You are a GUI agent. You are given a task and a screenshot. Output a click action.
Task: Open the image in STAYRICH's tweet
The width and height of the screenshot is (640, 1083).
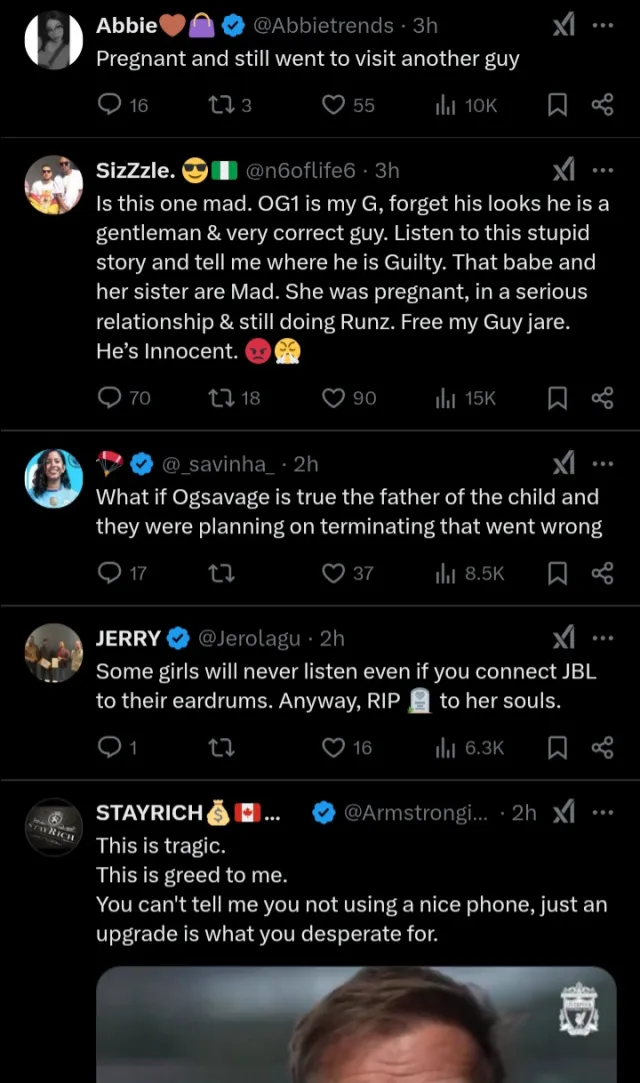coord(356,1024)
